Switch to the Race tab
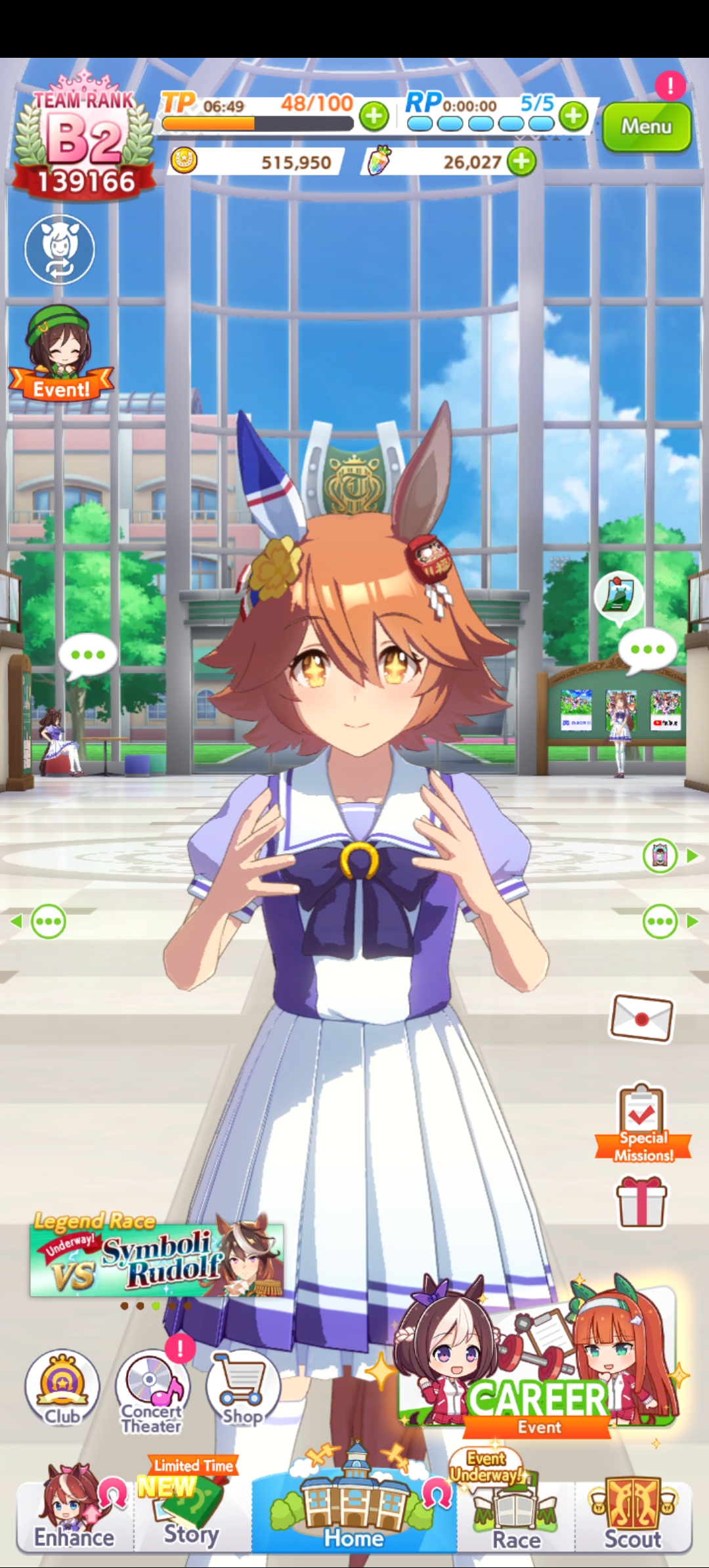 [x=516, y=1508]
